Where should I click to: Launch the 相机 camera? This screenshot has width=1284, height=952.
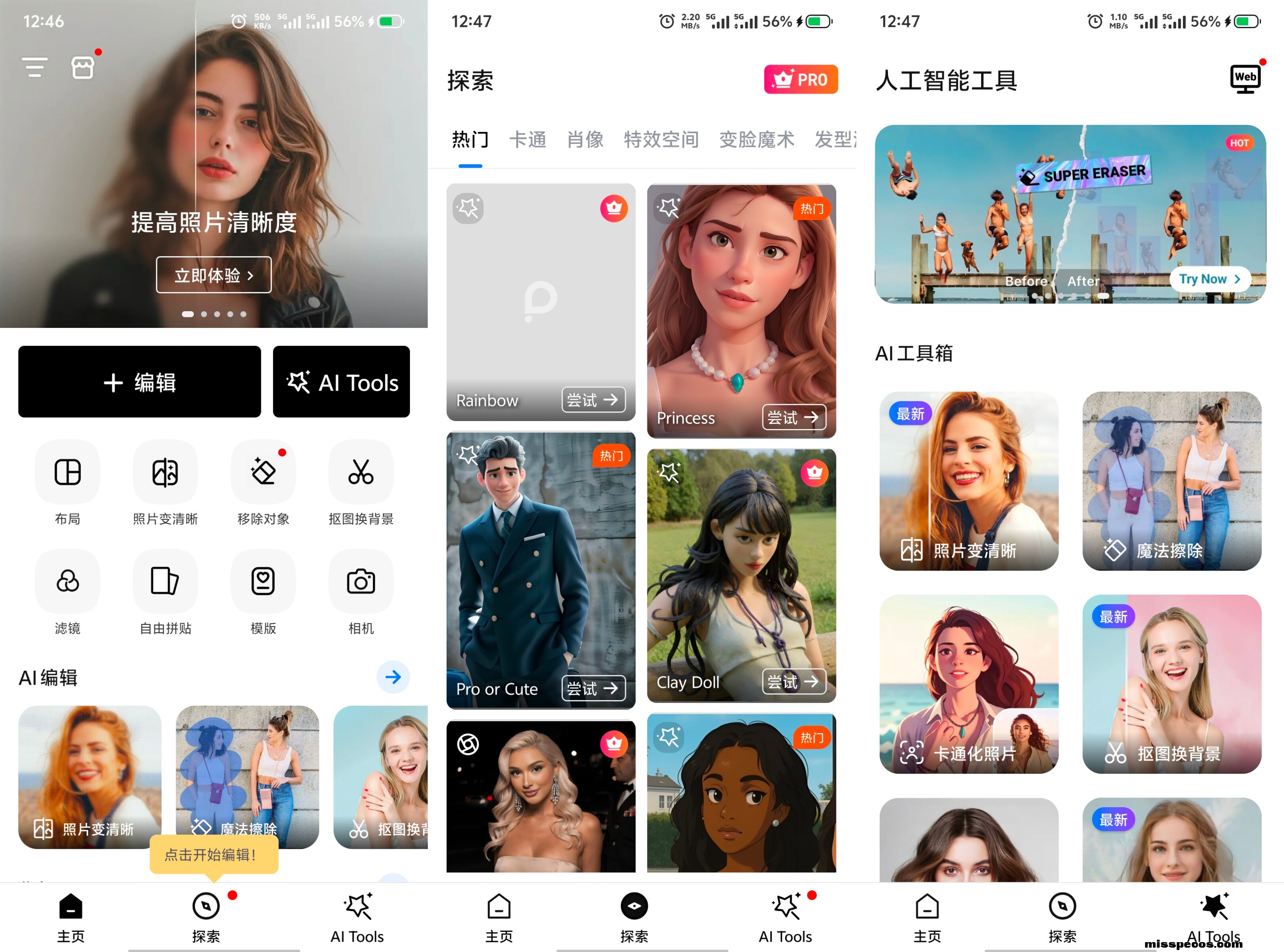(x=361, y=581)
